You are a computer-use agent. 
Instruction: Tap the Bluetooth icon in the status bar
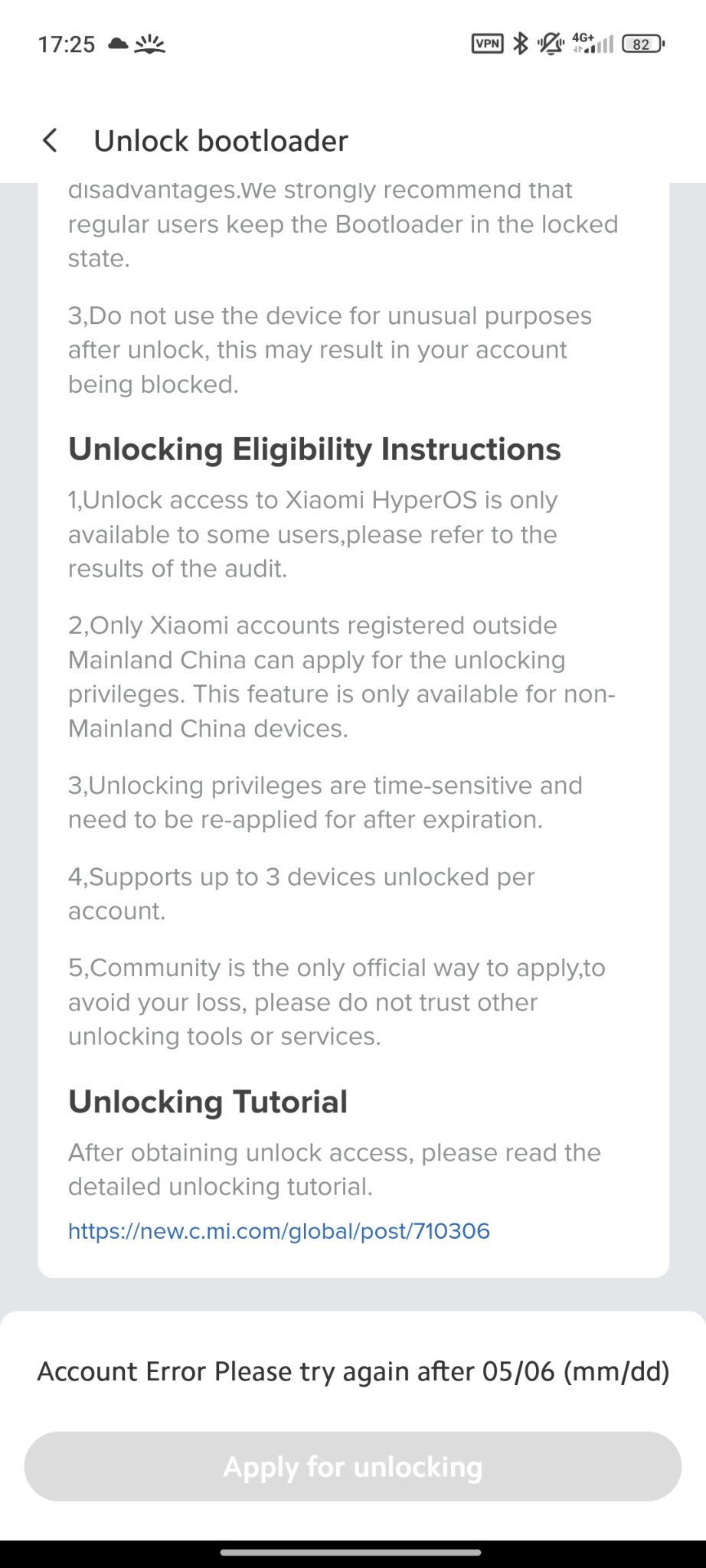(519, 44)
